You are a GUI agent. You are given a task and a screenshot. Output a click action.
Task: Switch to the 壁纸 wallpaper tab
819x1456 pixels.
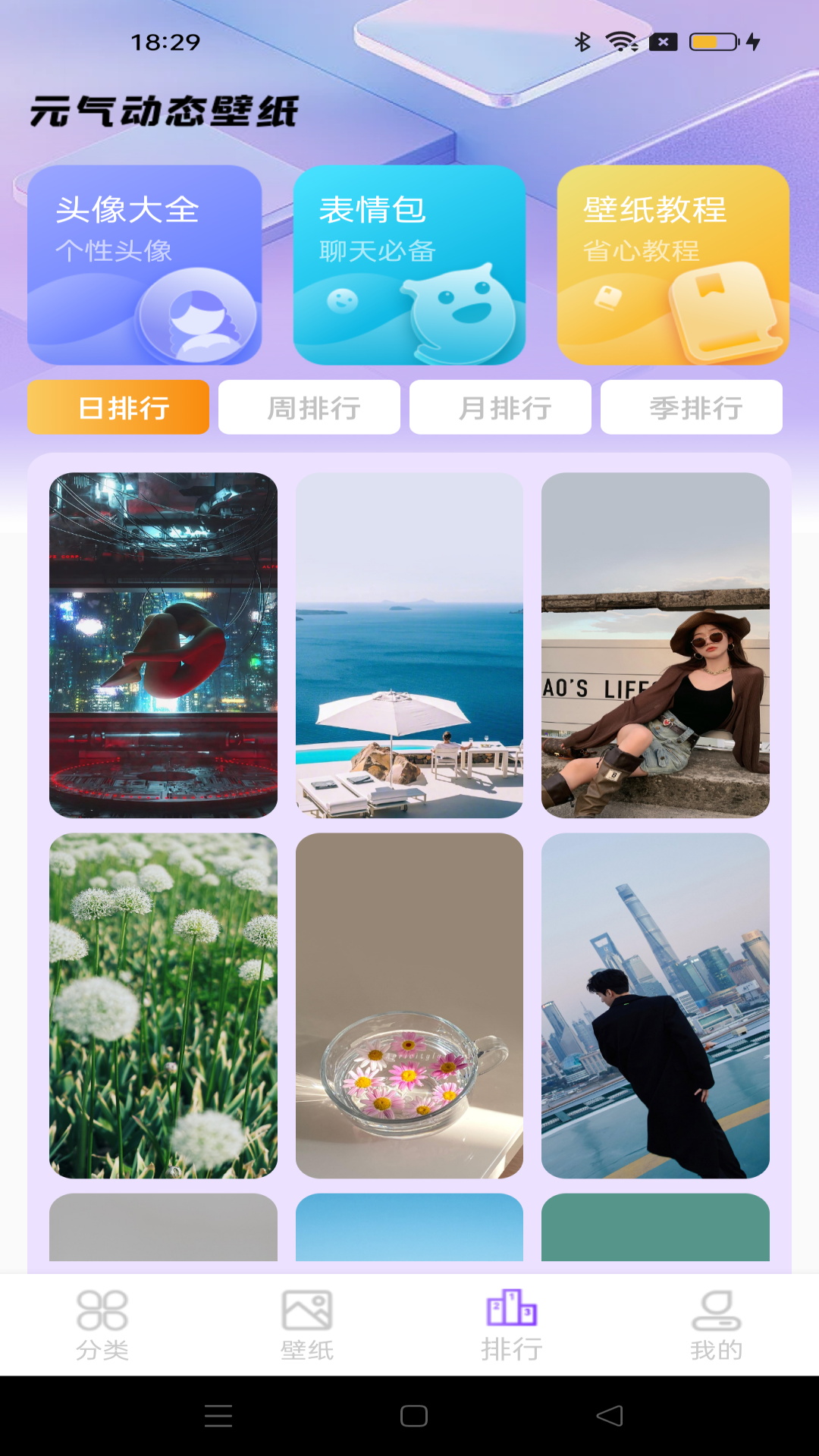point(307,1324)
